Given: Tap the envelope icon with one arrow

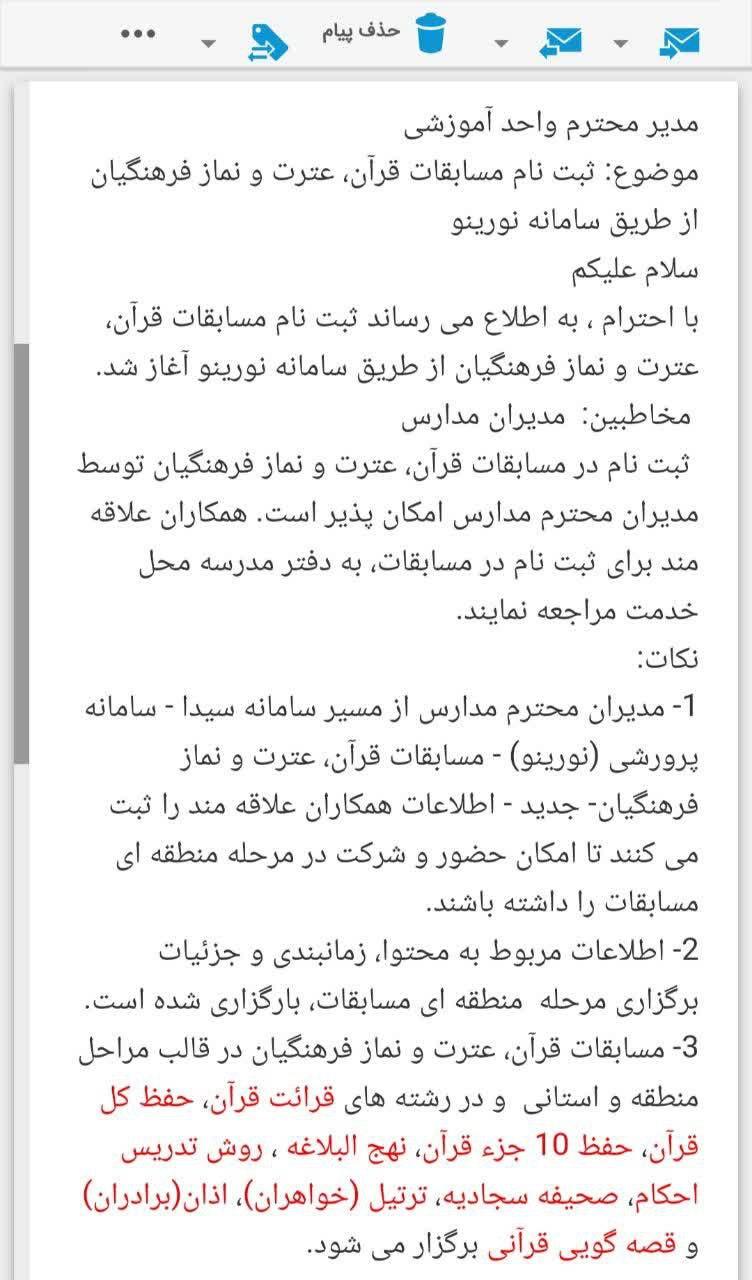Looking at the screenshot, I should pos(680,42).
